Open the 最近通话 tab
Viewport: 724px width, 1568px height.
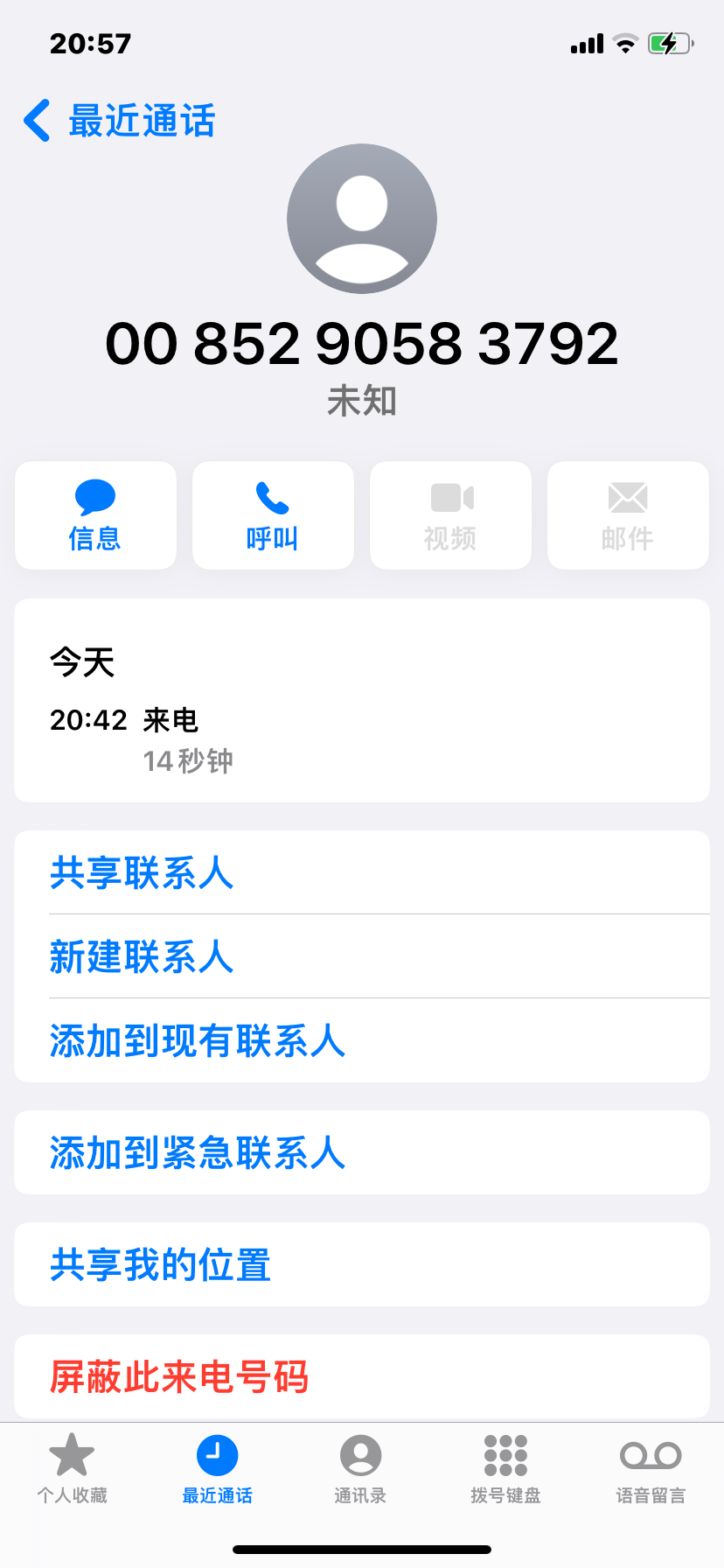click(217, 1469)
